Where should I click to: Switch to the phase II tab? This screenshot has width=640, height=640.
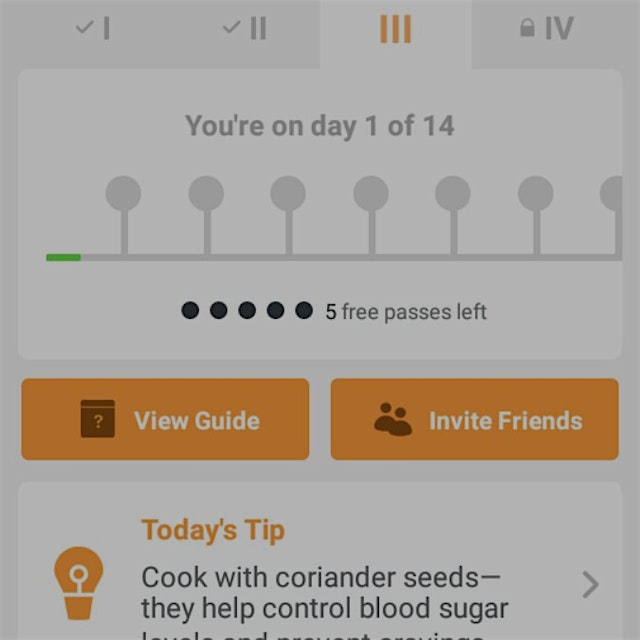pos(245,29)
